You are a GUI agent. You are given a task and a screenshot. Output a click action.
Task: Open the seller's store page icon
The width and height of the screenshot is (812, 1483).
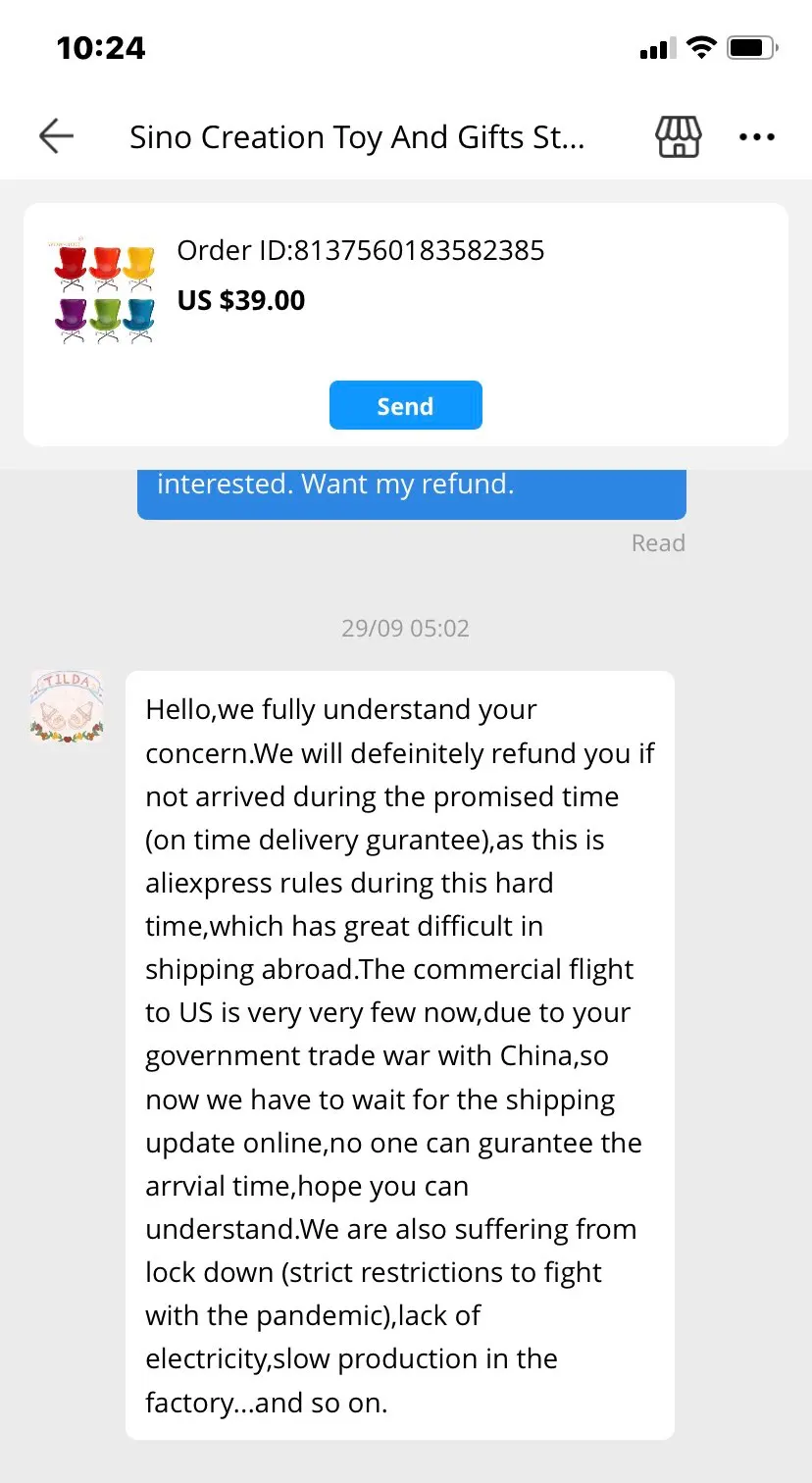(x=679, y=136)
